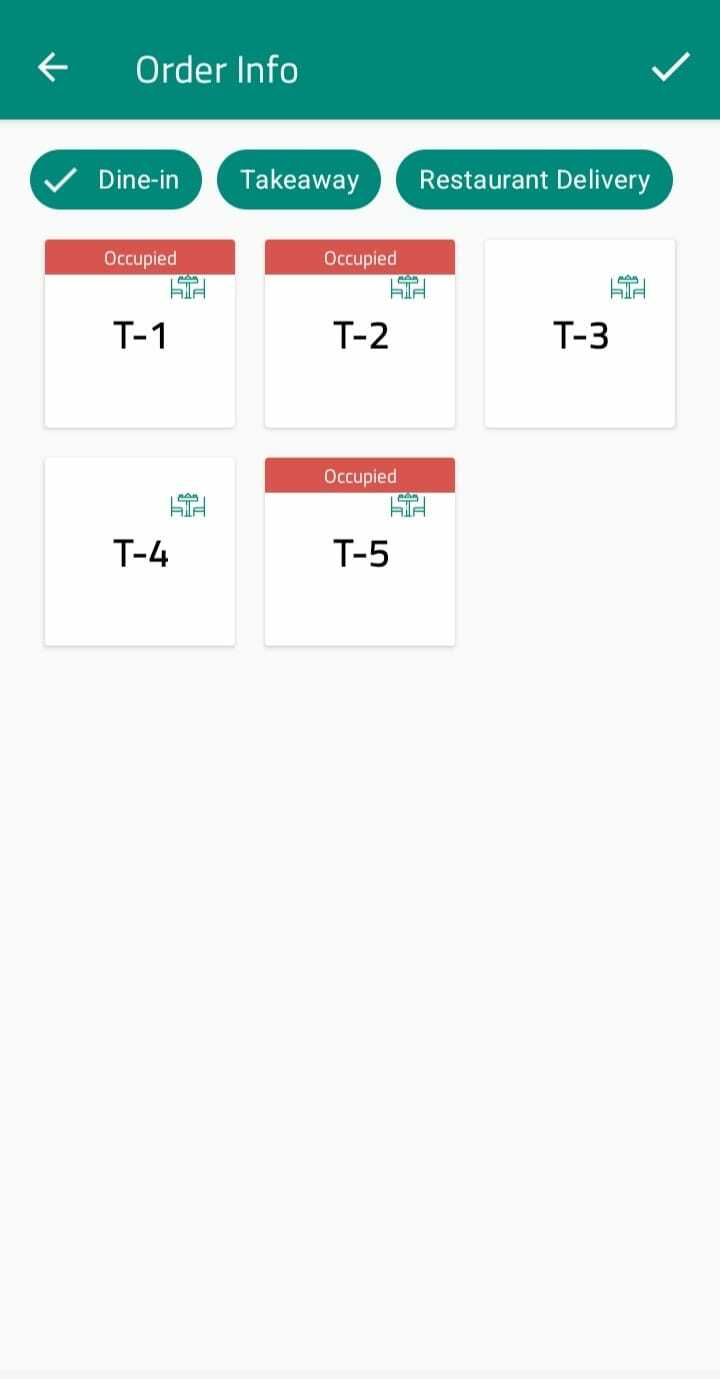Pick table T-4 for the order
The height and width of the screenshot is (1379, 720).
(140, 552)
